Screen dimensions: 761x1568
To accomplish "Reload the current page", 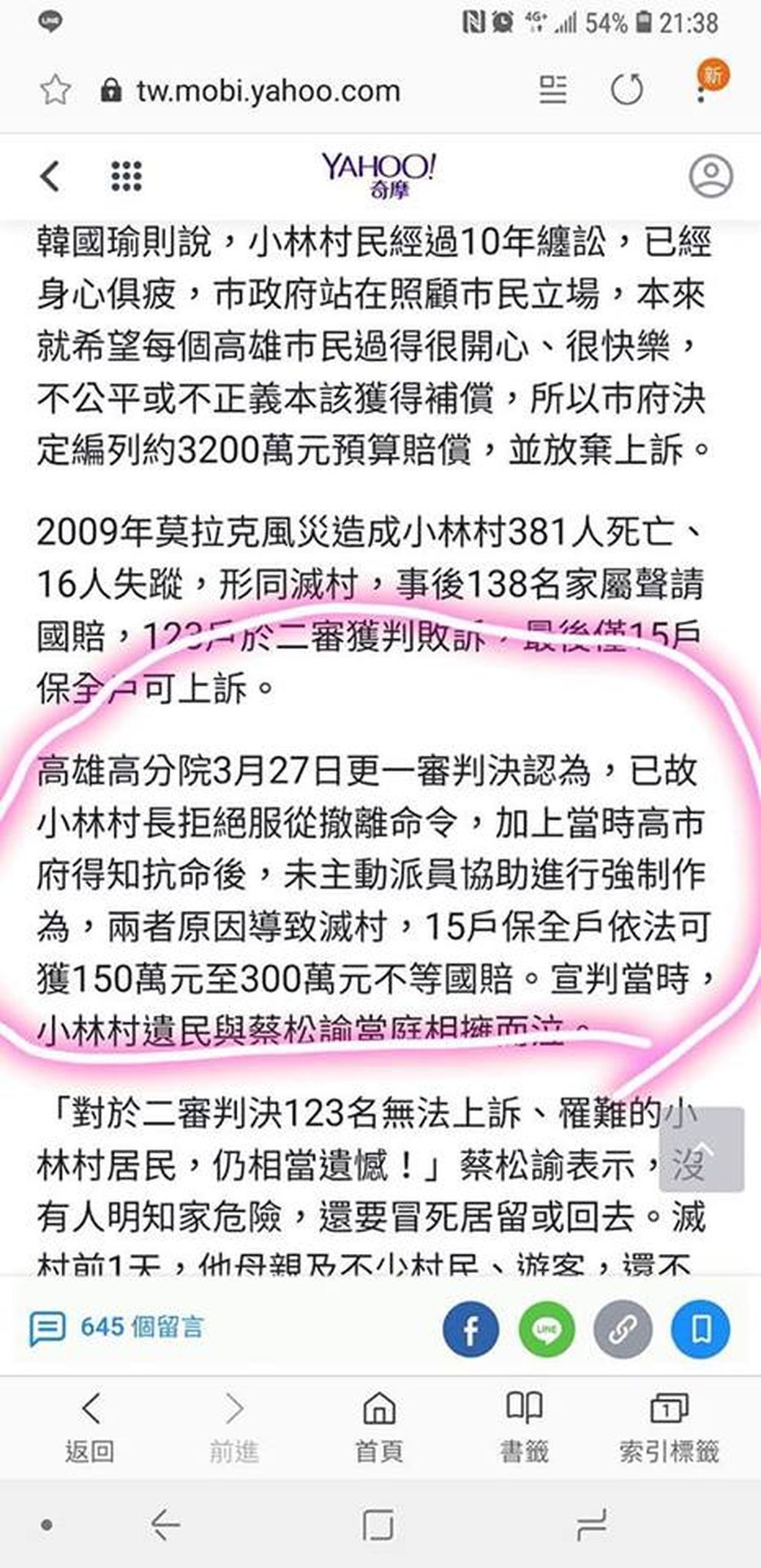I will [627, 91].
